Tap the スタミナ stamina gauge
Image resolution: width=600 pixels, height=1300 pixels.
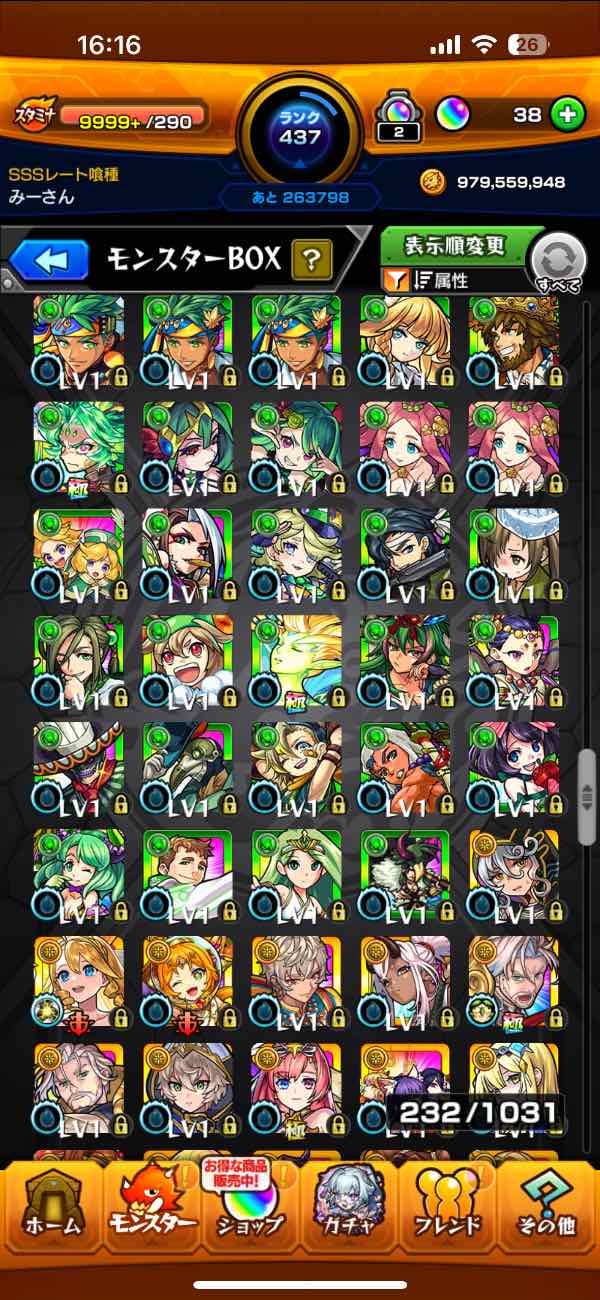[x=112, y=116]
